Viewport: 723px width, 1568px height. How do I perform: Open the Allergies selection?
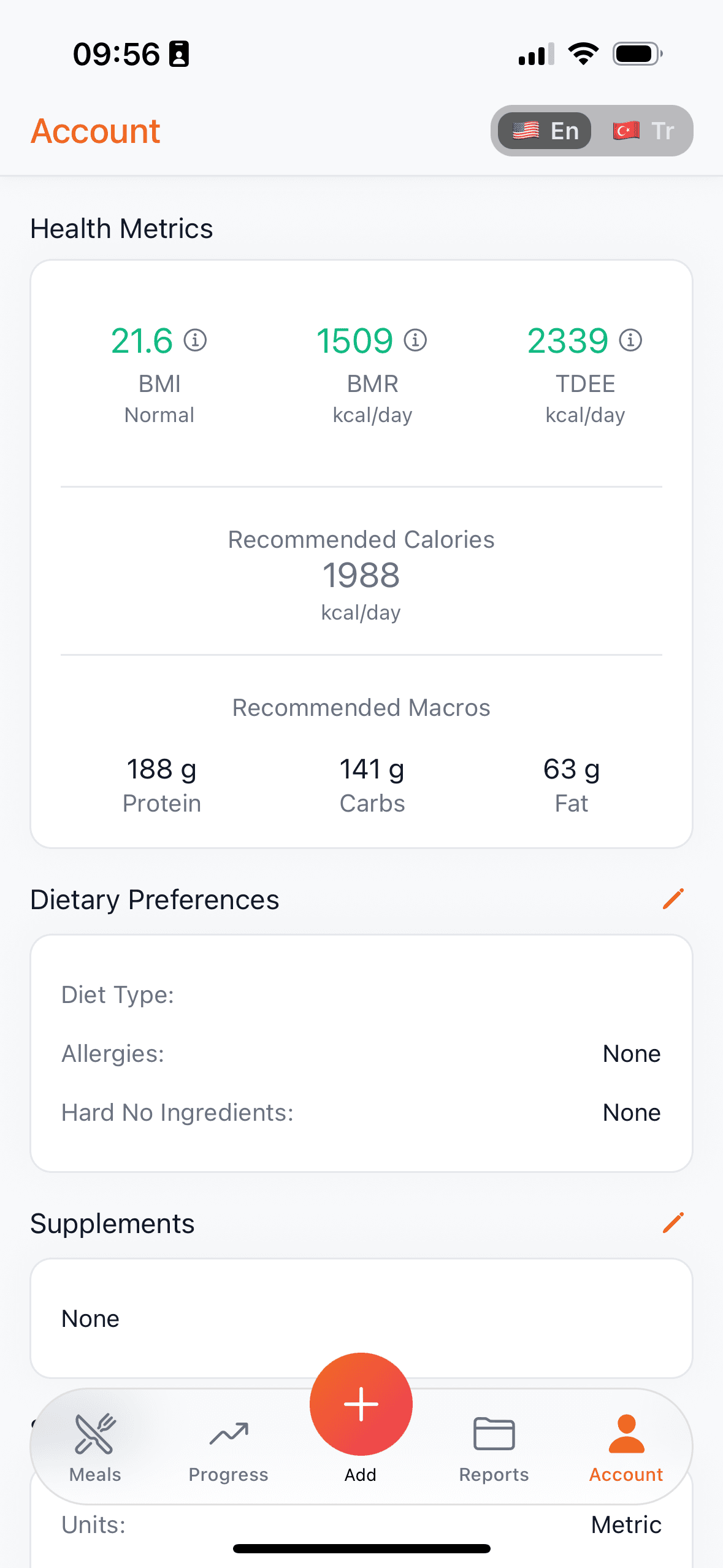(x=113, y=1053)
